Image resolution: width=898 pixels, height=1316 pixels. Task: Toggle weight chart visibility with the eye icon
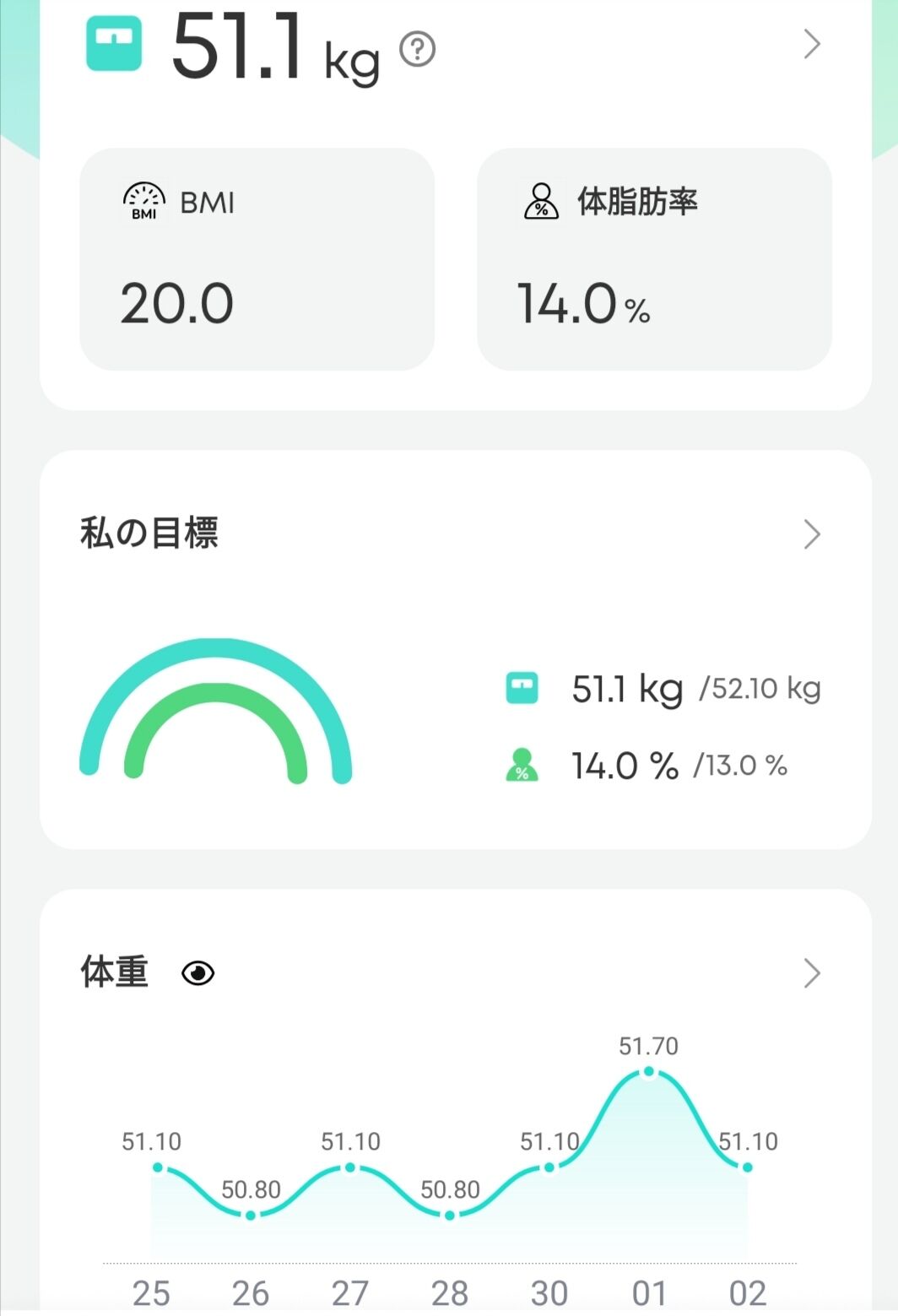(197, 973)
